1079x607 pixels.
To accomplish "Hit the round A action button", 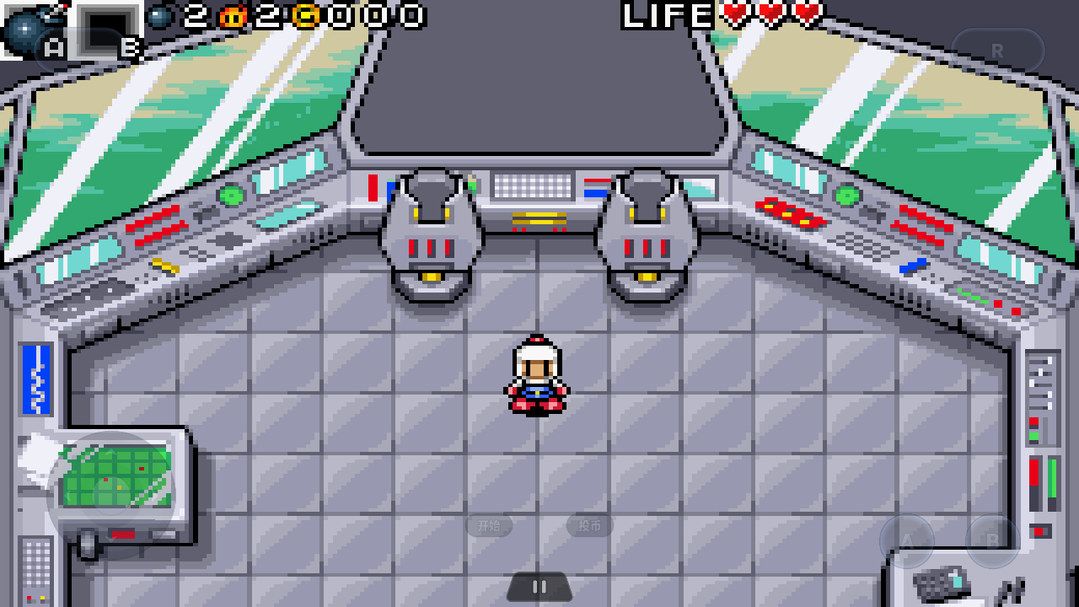I will [907, 541].
